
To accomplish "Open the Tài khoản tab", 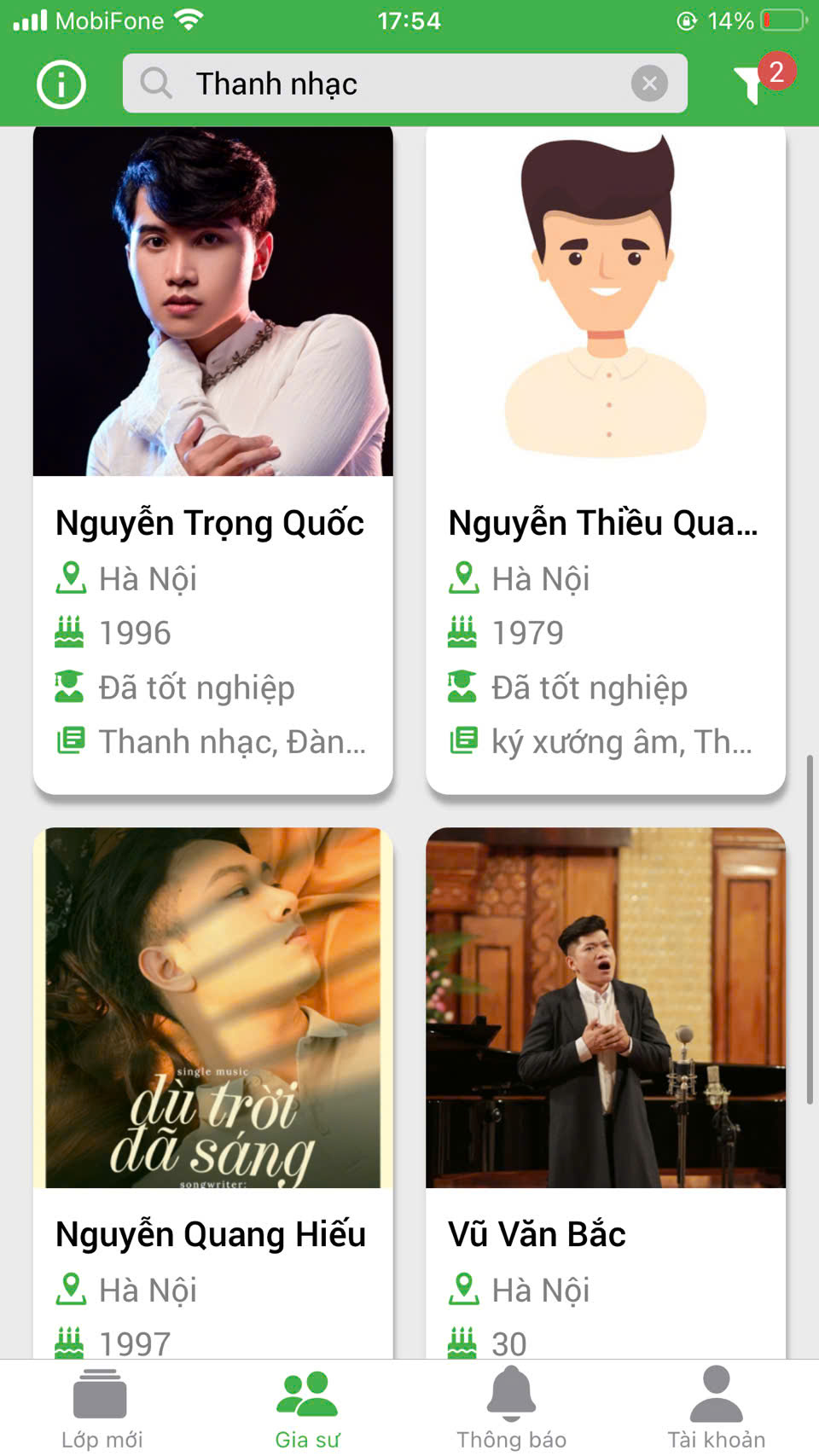I will (x=716, y=1408).
